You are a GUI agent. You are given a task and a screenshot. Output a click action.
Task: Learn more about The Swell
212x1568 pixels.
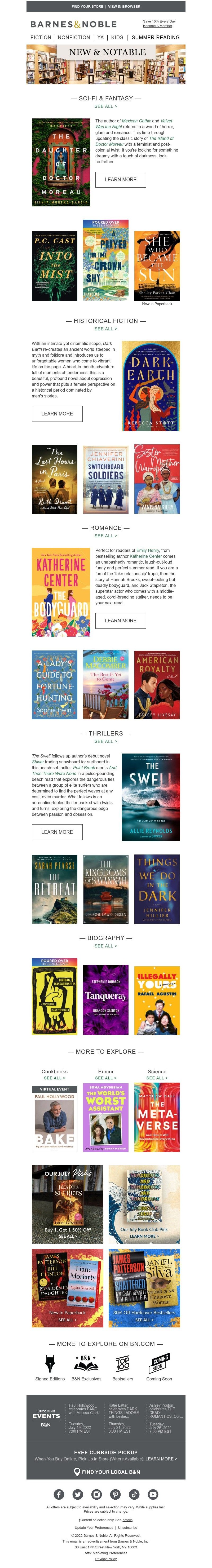(x=57, y=831)
